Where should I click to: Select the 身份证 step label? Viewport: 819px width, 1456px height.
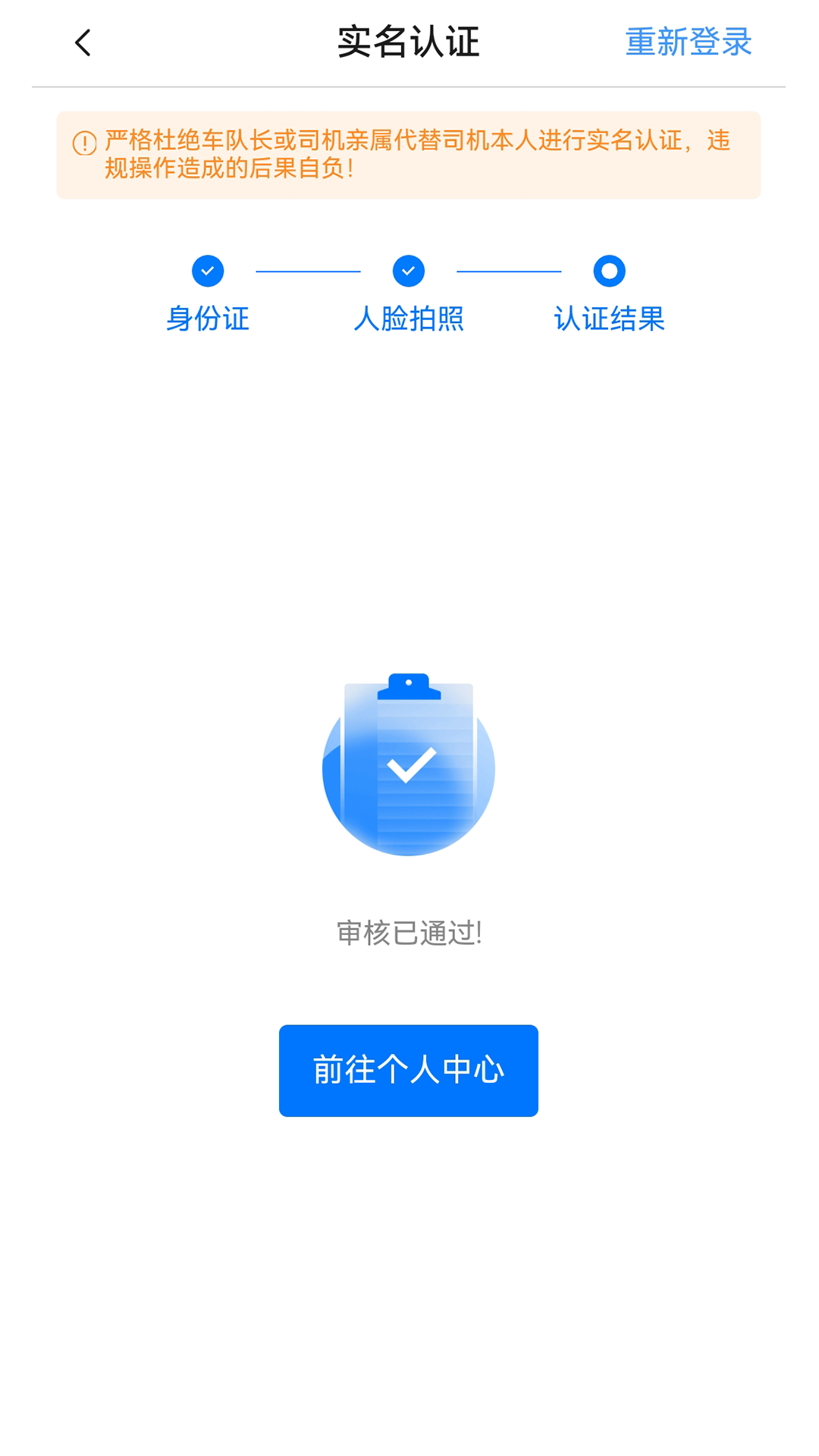point(208,319)
